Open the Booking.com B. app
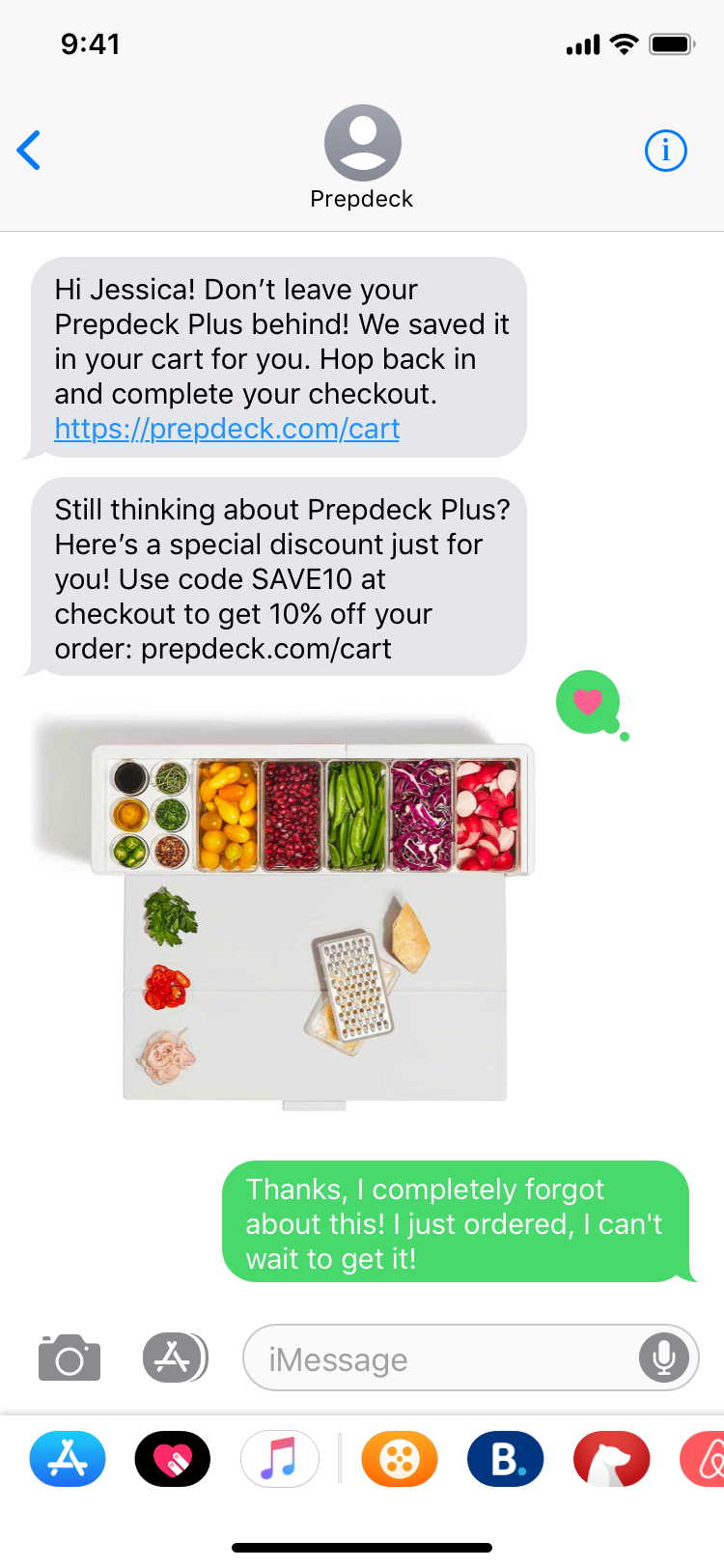 pos(506,1458)
